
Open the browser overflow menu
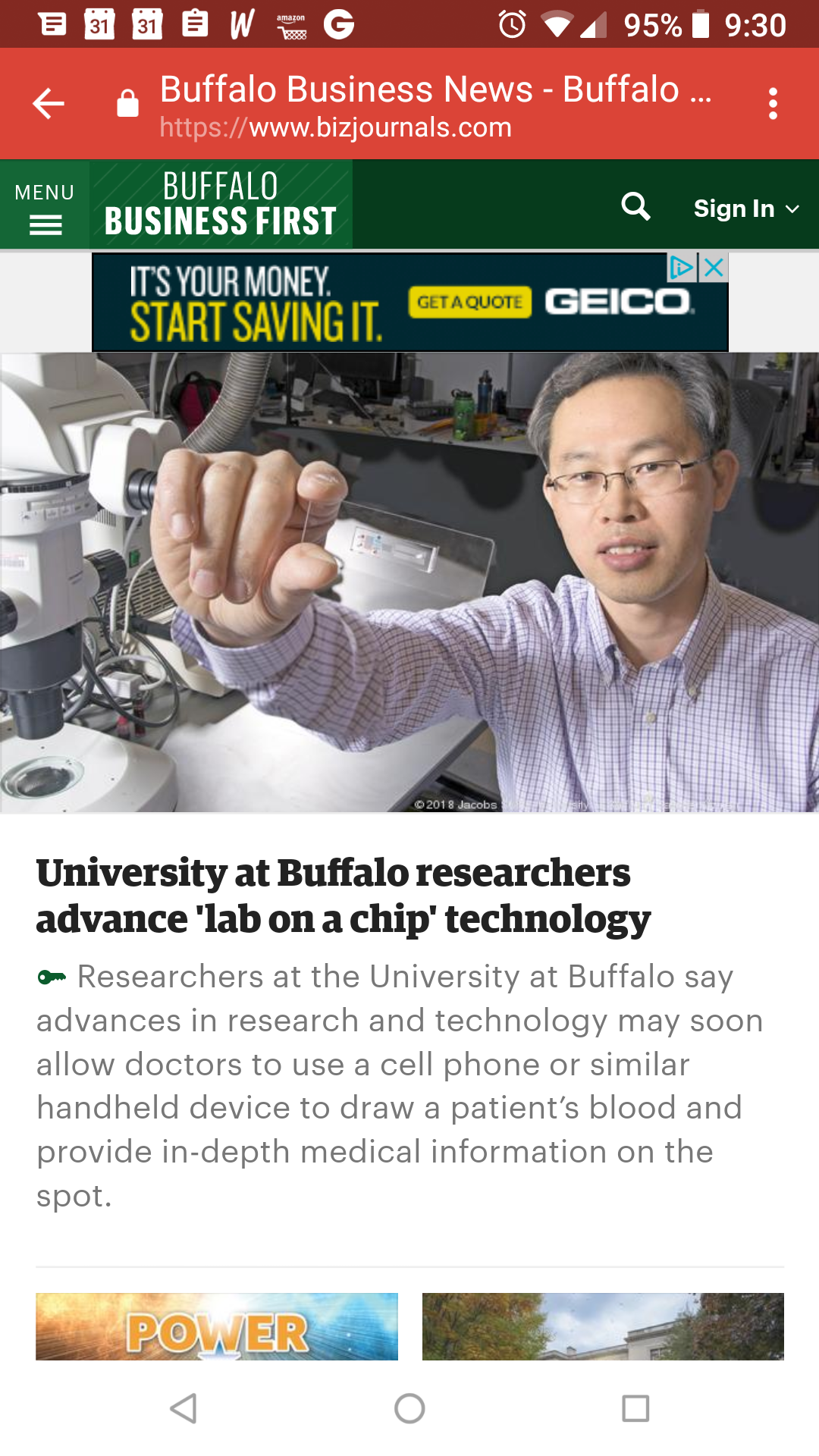(x=773, y=104)
